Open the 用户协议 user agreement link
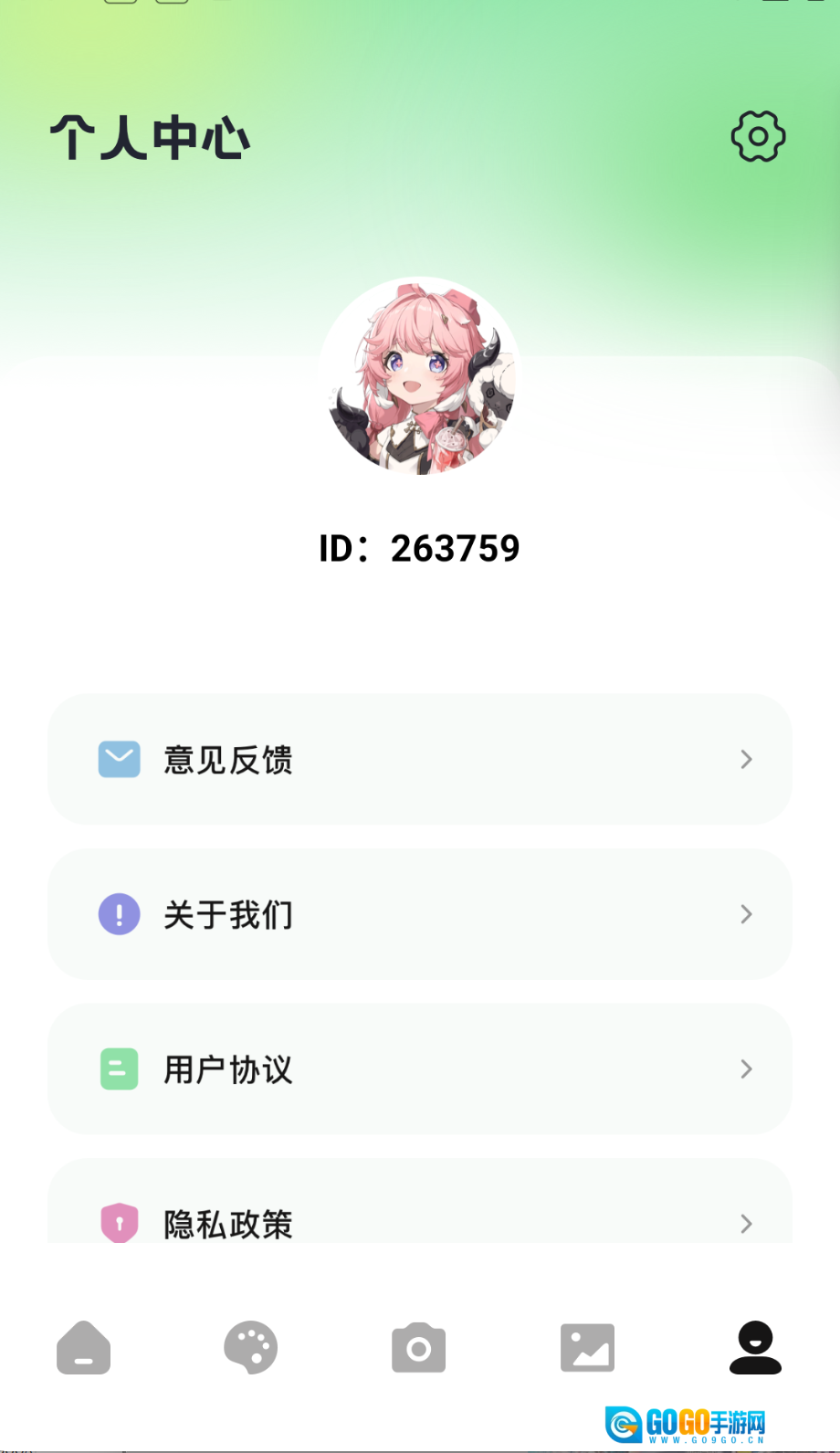The image size is (840, 1453). [419, 1069]
